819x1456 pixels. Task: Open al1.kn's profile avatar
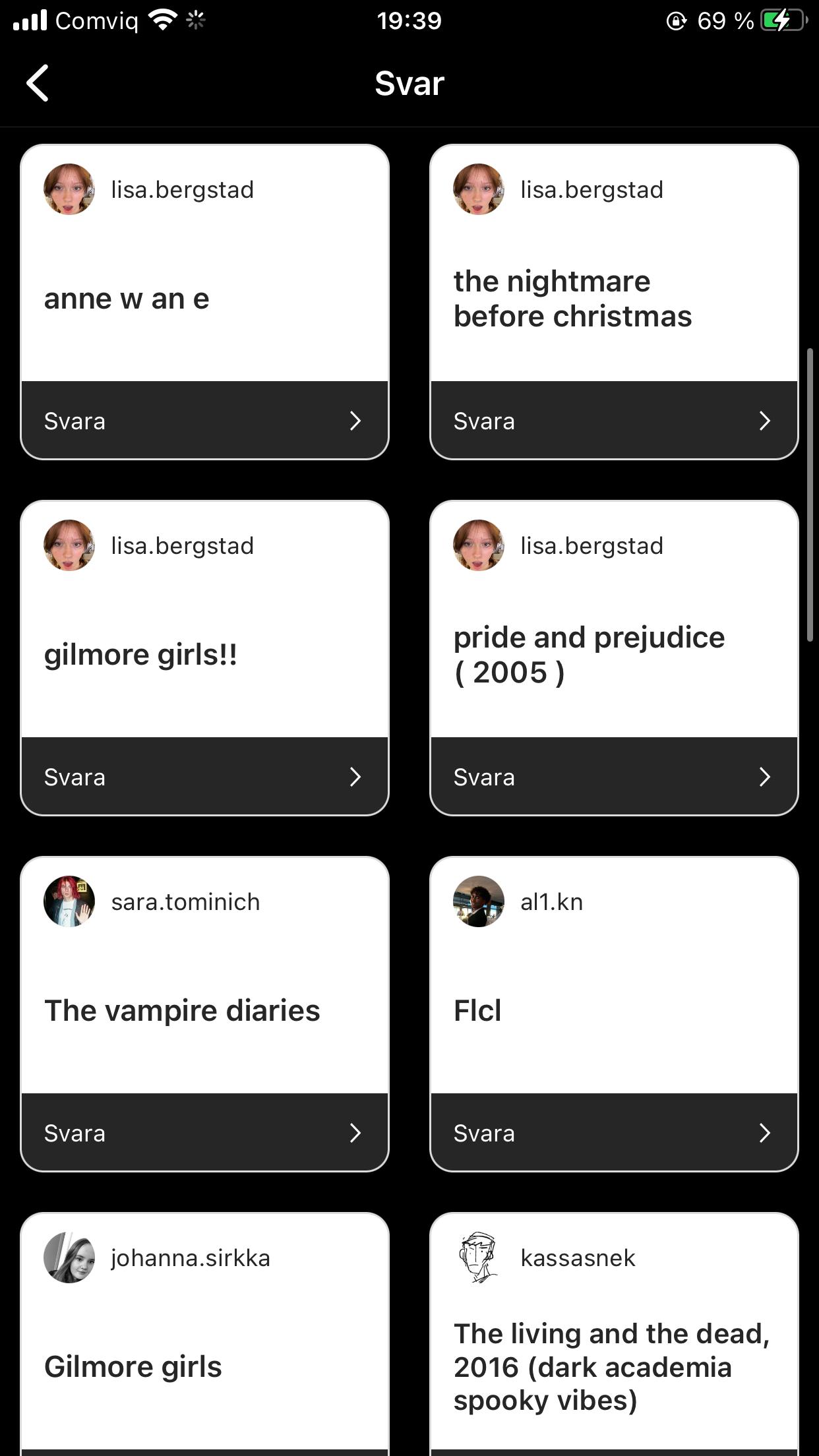coord(479,901)
